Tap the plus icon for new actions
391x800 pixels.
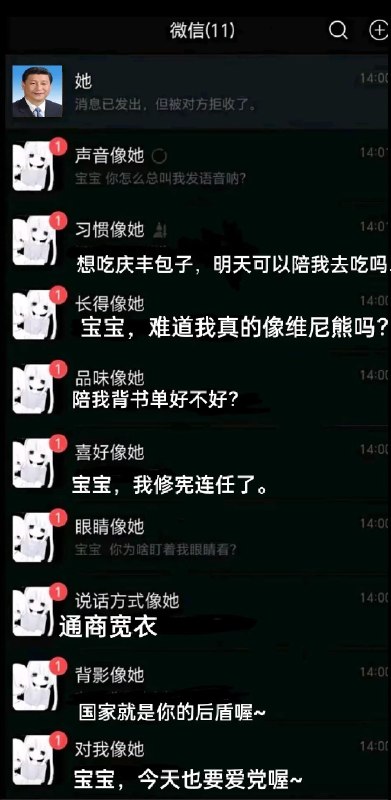(x=379, y=30)
